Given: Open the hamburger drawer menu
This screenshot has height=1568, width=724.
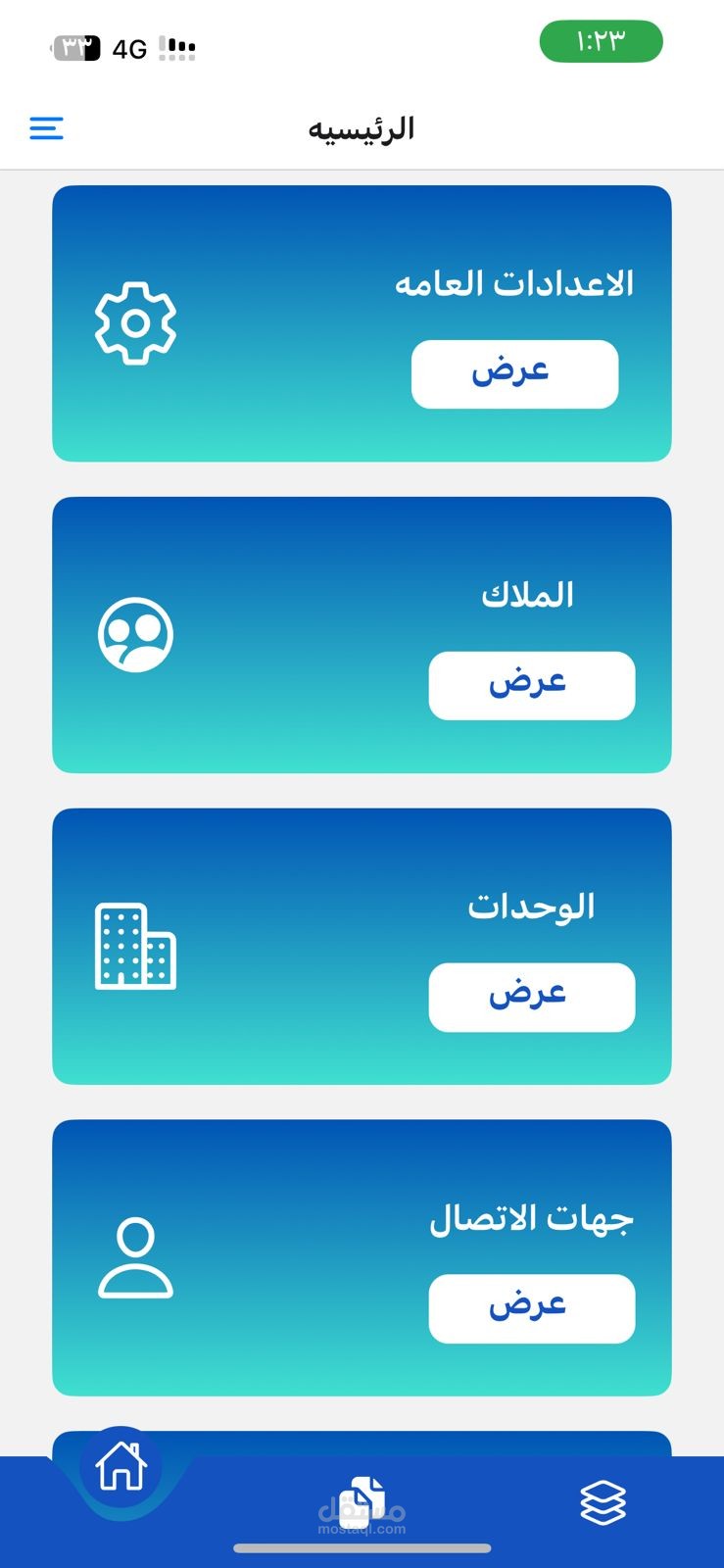Looking at the screenshot, I should (x=46, y=128).
